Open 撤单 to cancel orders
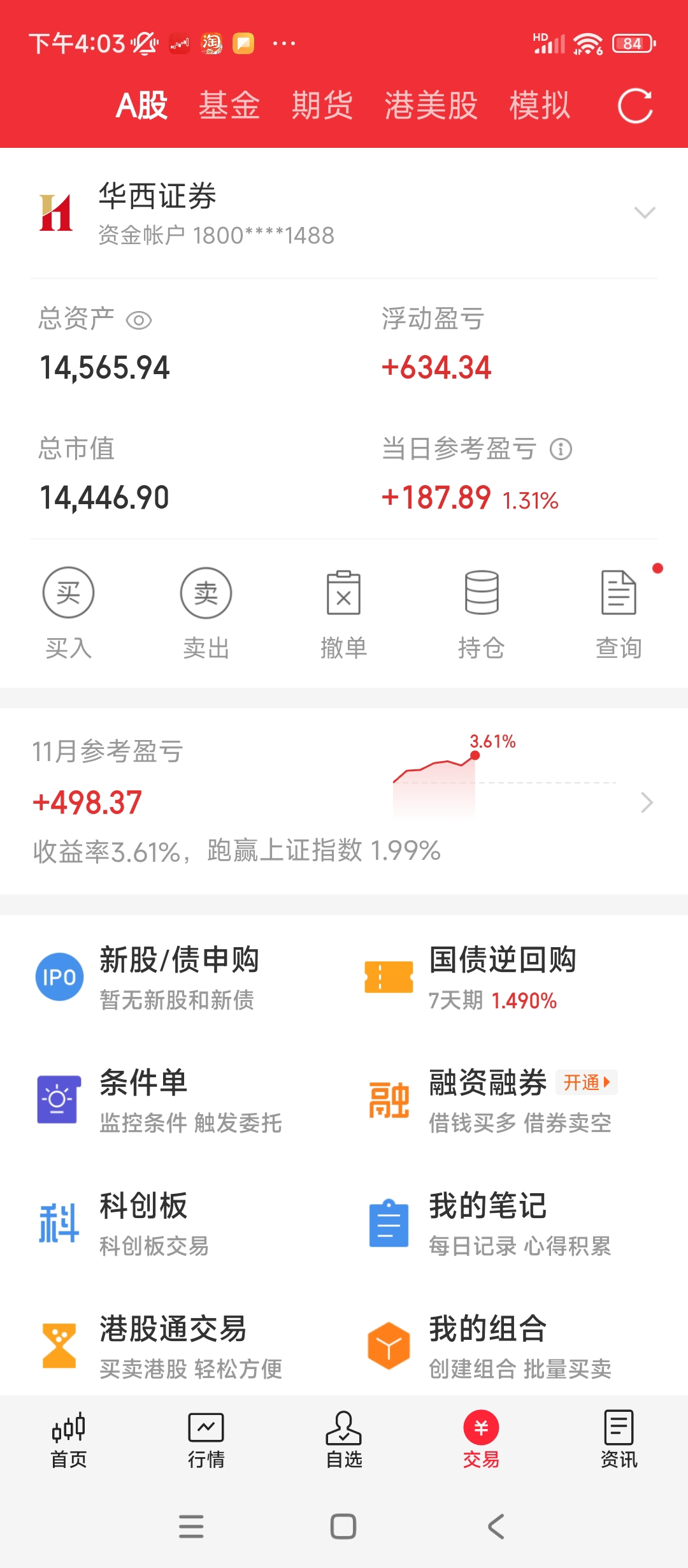 tap(344, 612)
